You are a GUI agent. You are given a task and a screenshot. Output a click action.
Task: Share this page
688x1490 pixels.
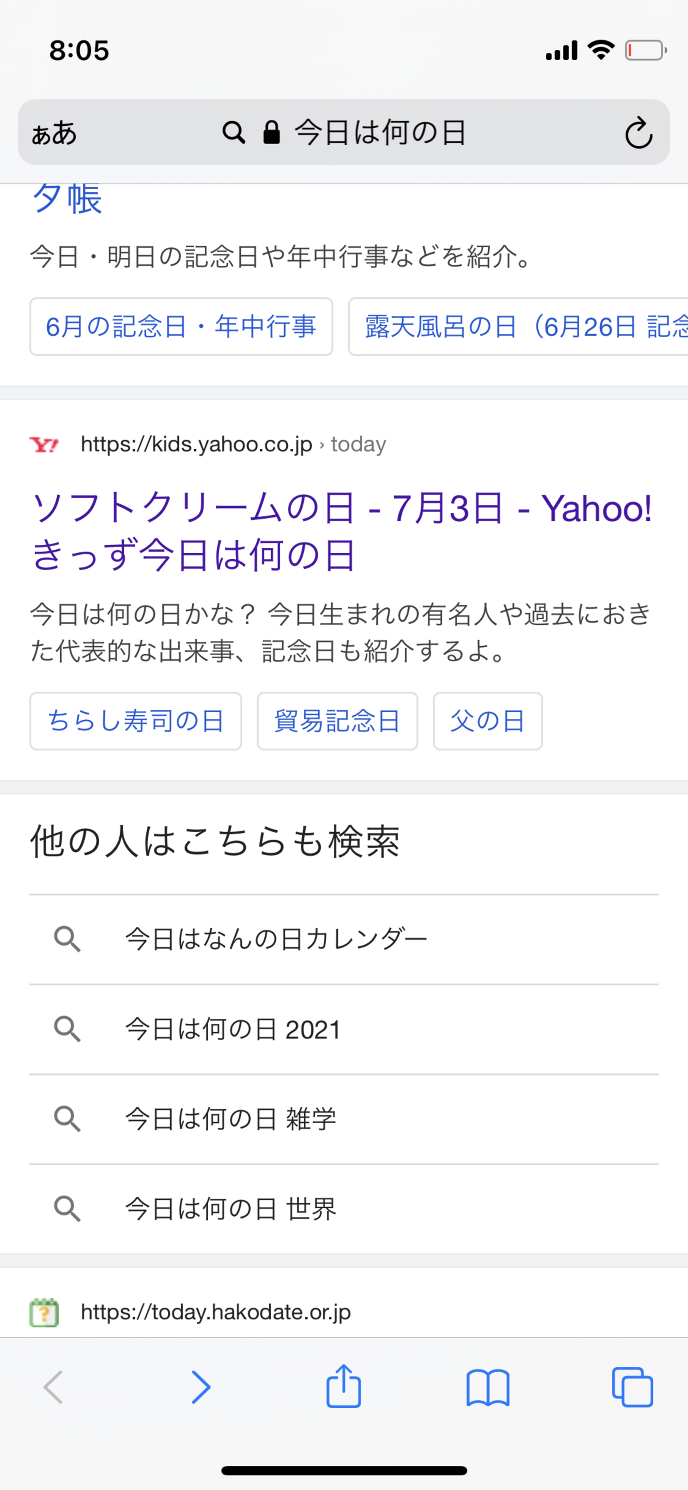343,1387
